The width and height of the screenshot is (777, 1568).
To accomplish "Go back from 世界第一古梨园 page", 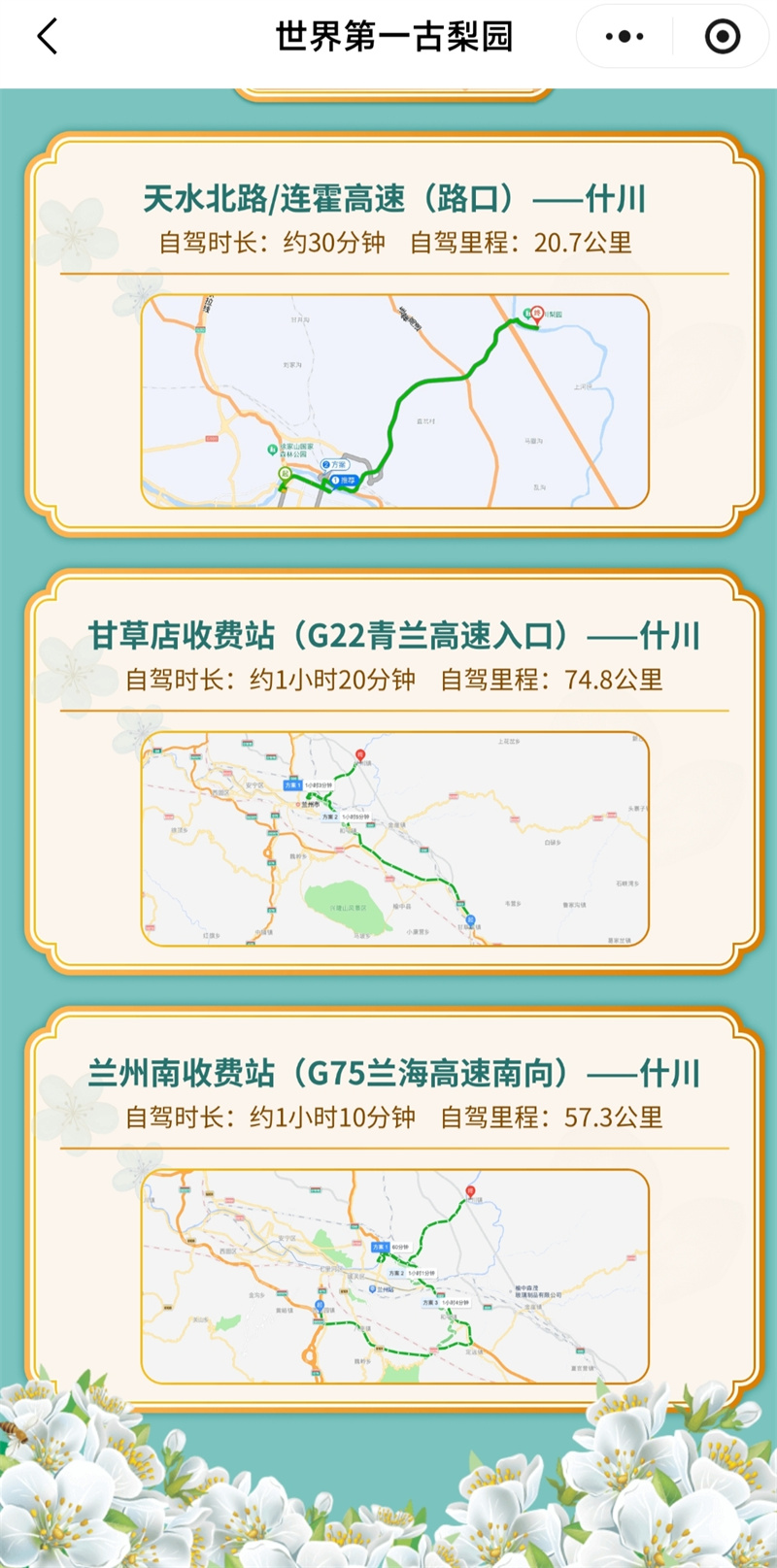I will (x=48, y=37).
